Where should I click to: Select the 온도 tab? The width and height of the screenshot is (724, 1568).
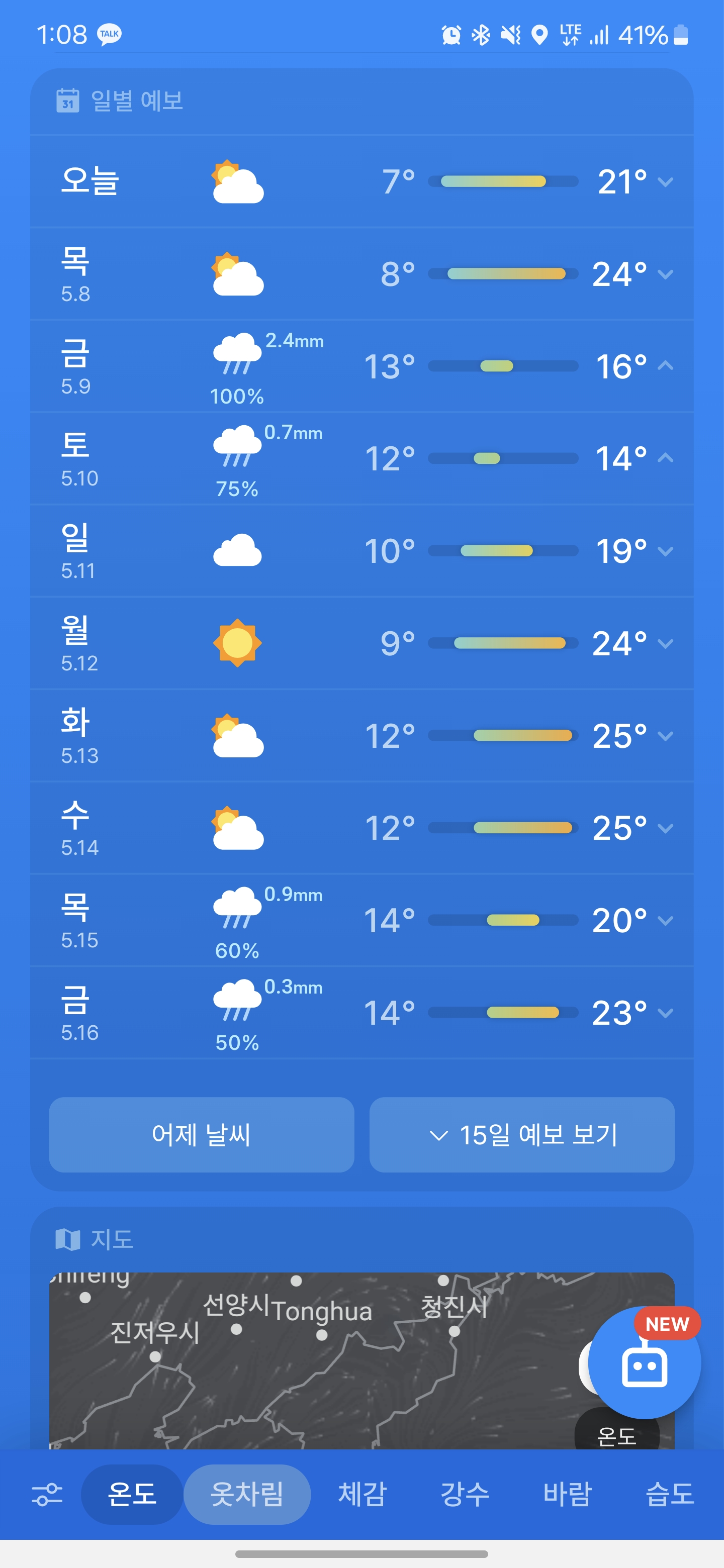(x=132, y=1494)
